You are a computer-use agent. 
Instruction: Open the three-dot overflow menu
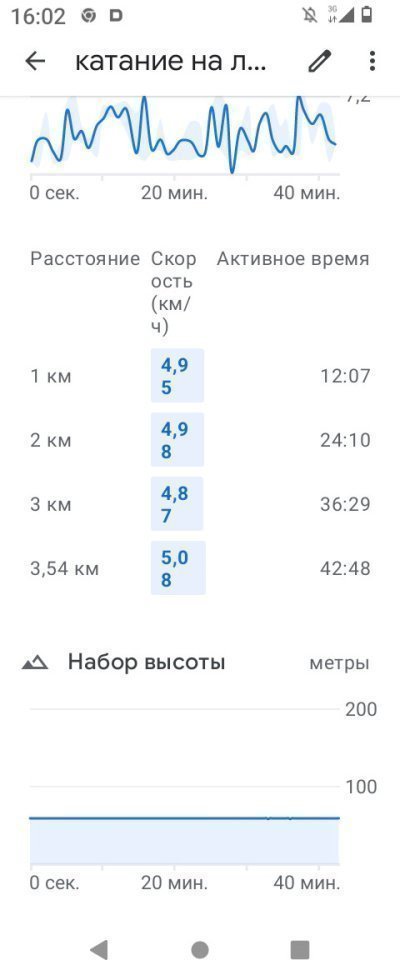pyautogui.click(x=372, y=62)
